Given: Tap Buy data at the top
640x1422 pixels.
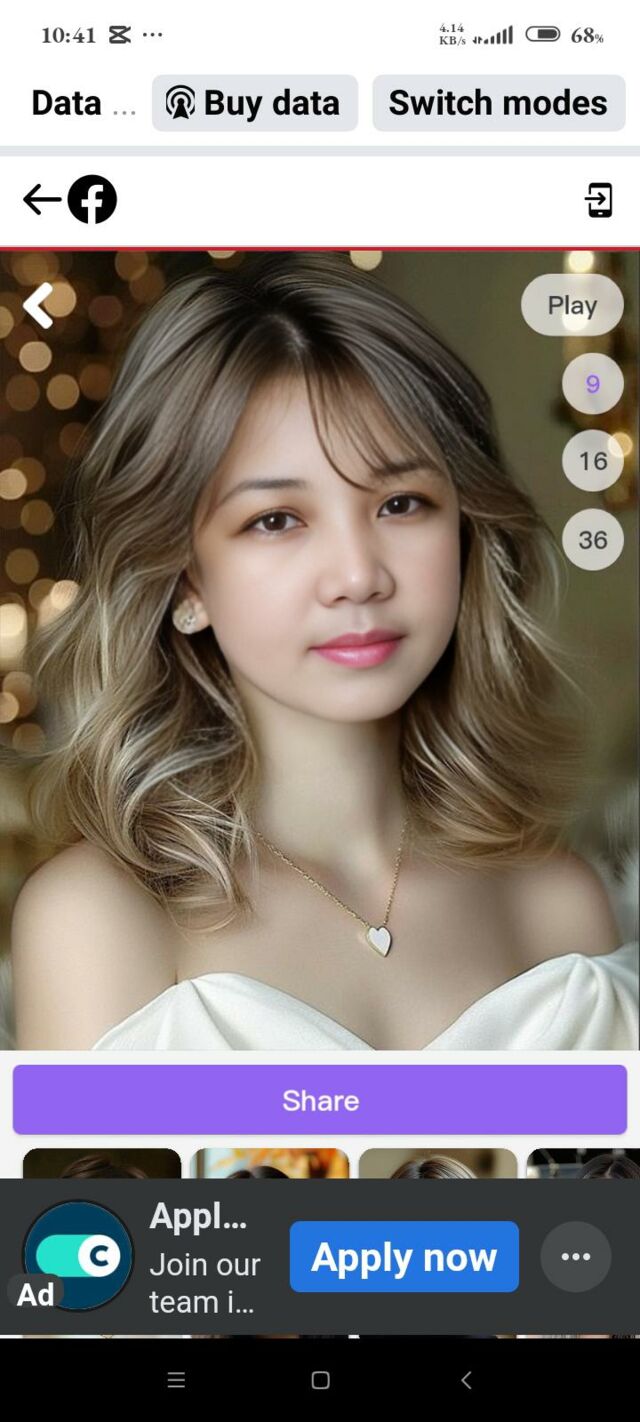Looking at the screenshot, I should tap(255, 103).
